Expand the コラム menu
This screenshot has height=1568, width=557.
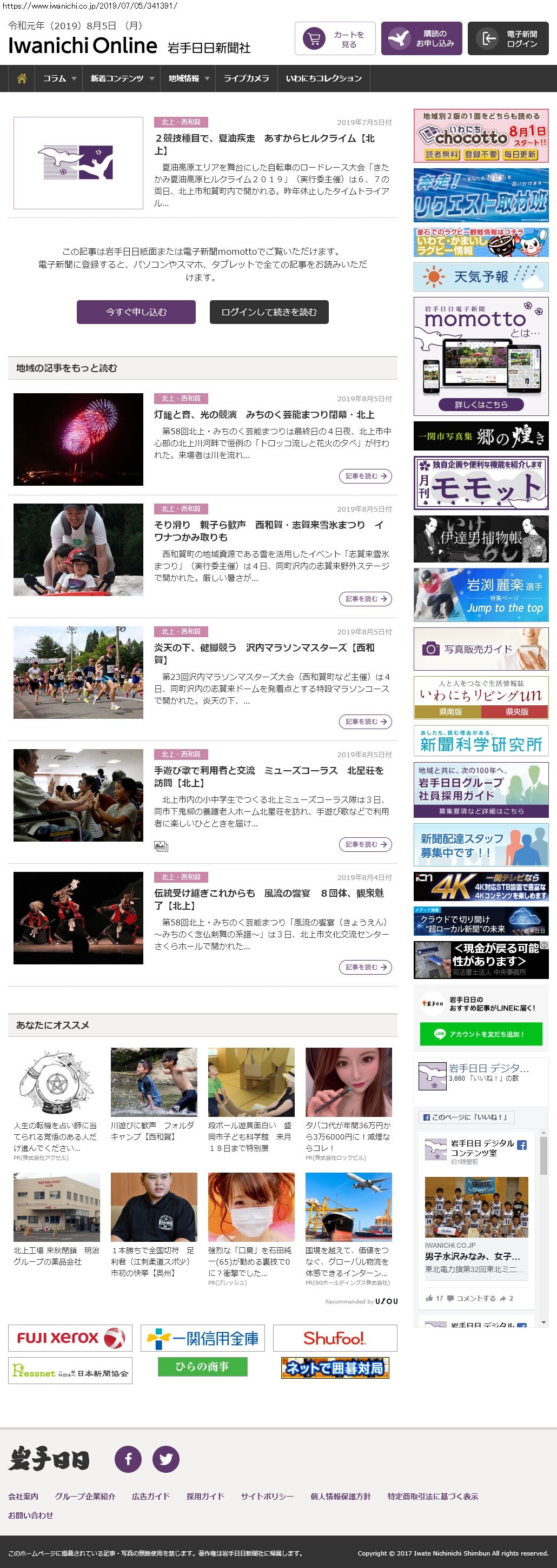click(59, 78)
